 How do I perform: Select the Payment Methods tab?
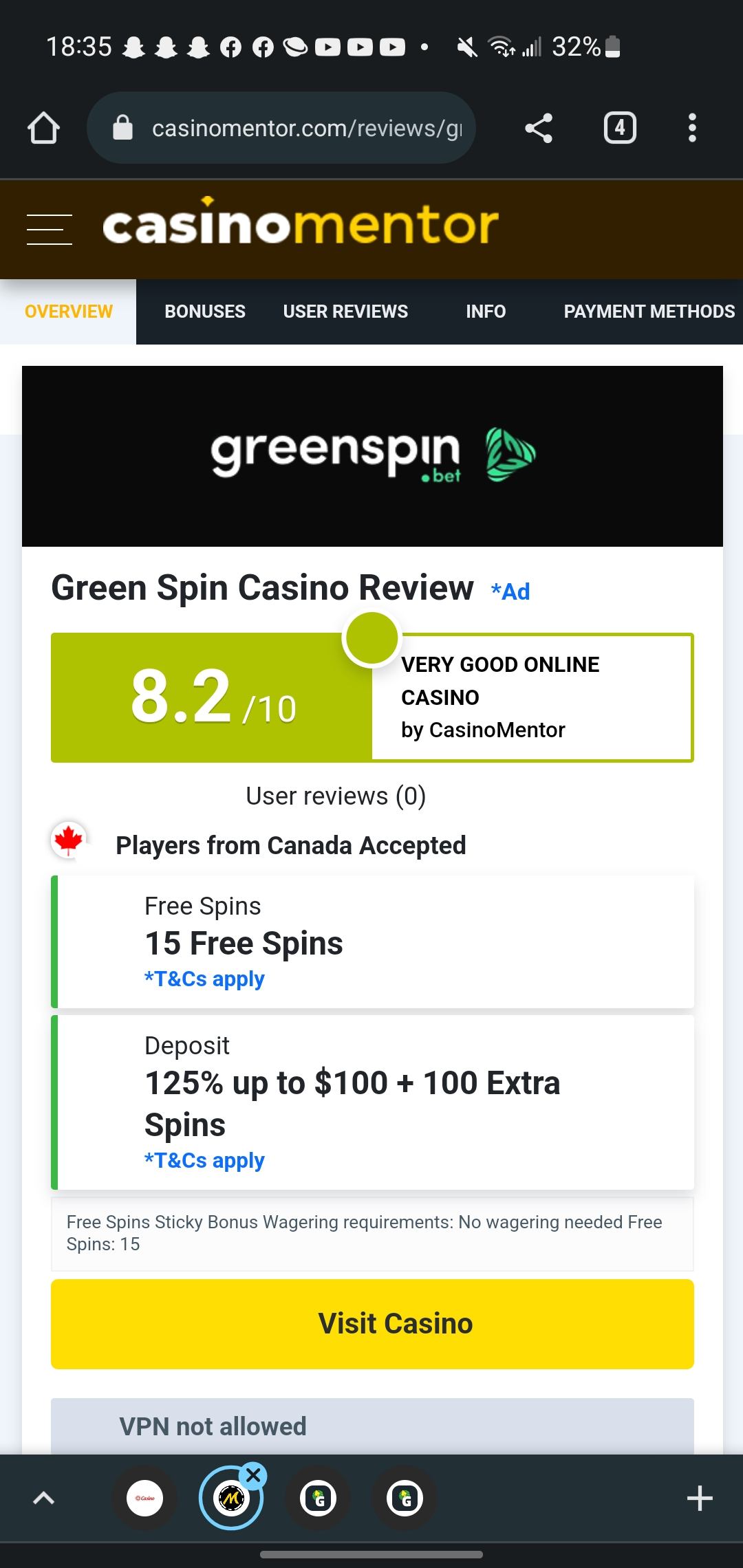[x=649, y=312]
